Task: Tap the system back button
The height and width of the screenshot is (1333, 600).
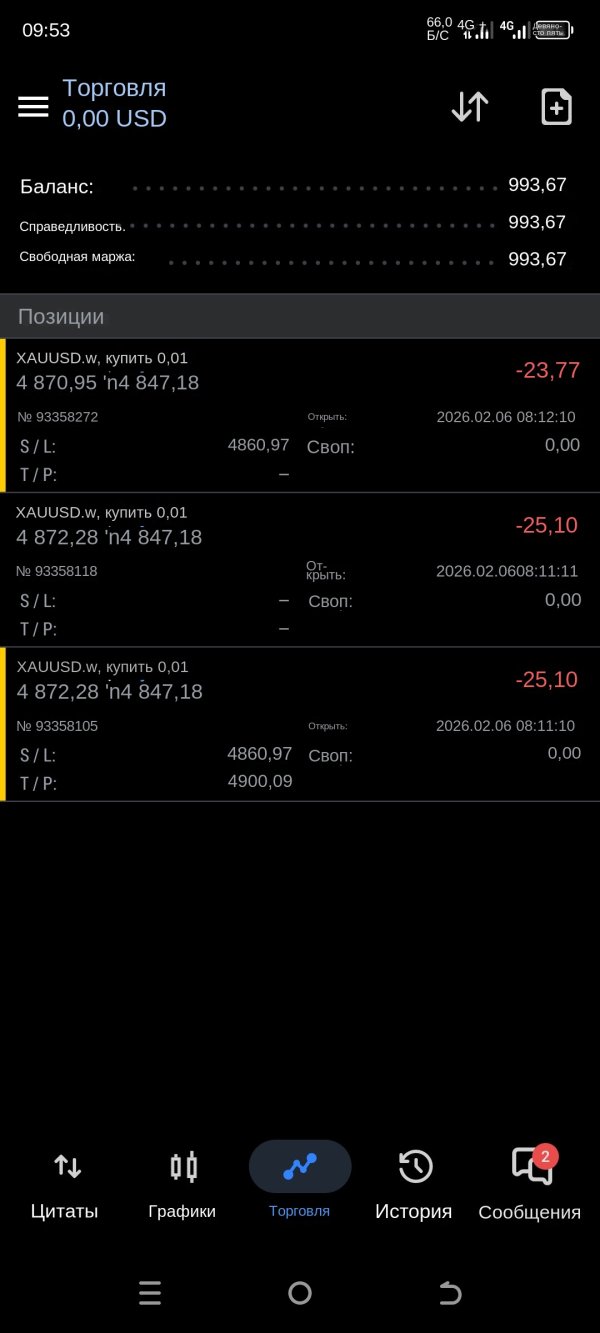Action: pyautogui.click(x=450, y=1293)
